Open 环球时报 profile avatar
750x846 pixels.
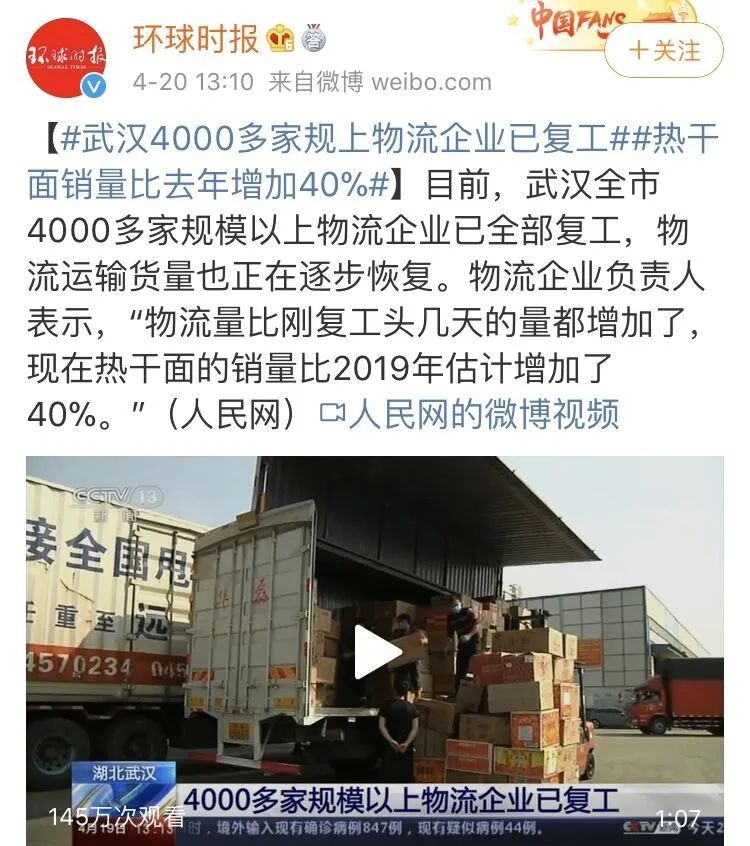tap(66, 58)
